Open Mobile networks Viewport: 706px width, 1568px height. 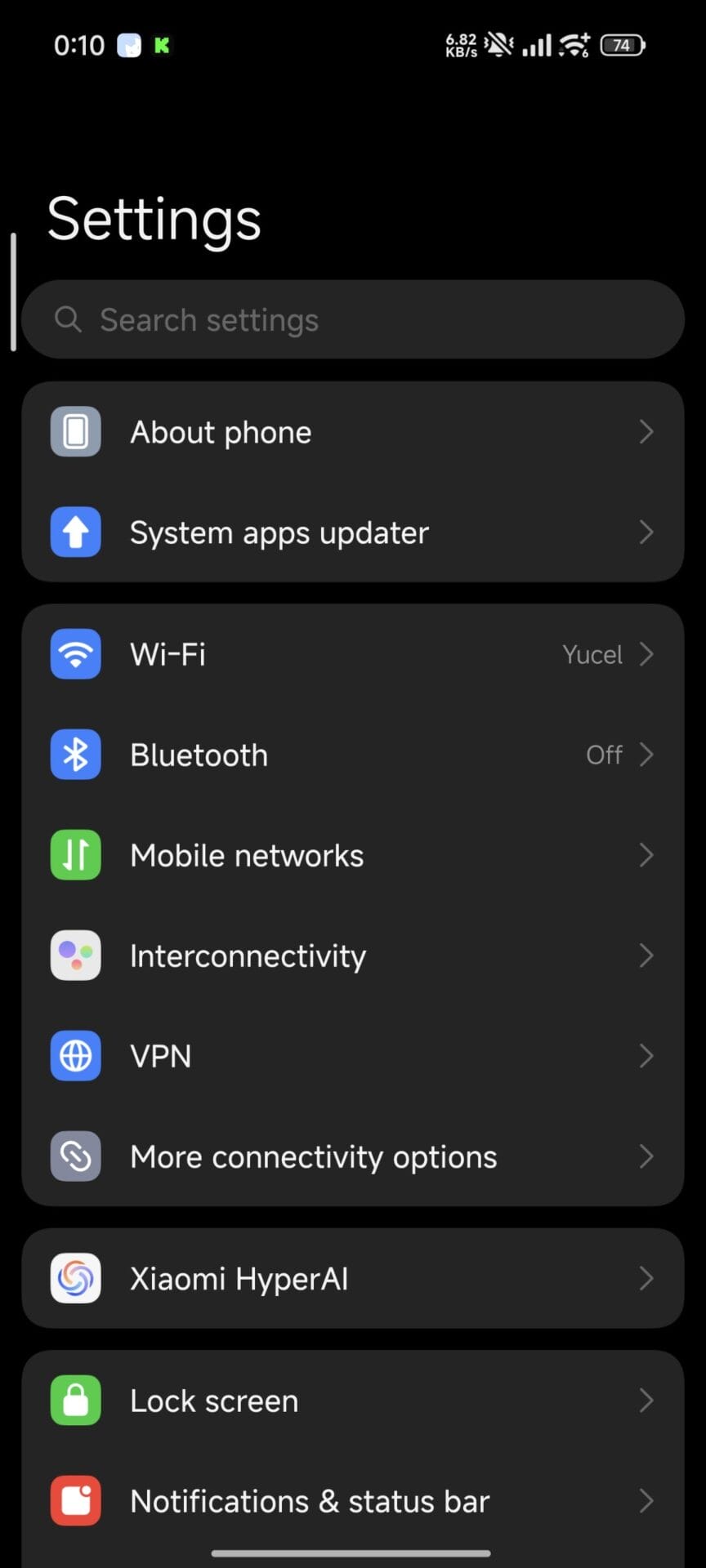351,855
